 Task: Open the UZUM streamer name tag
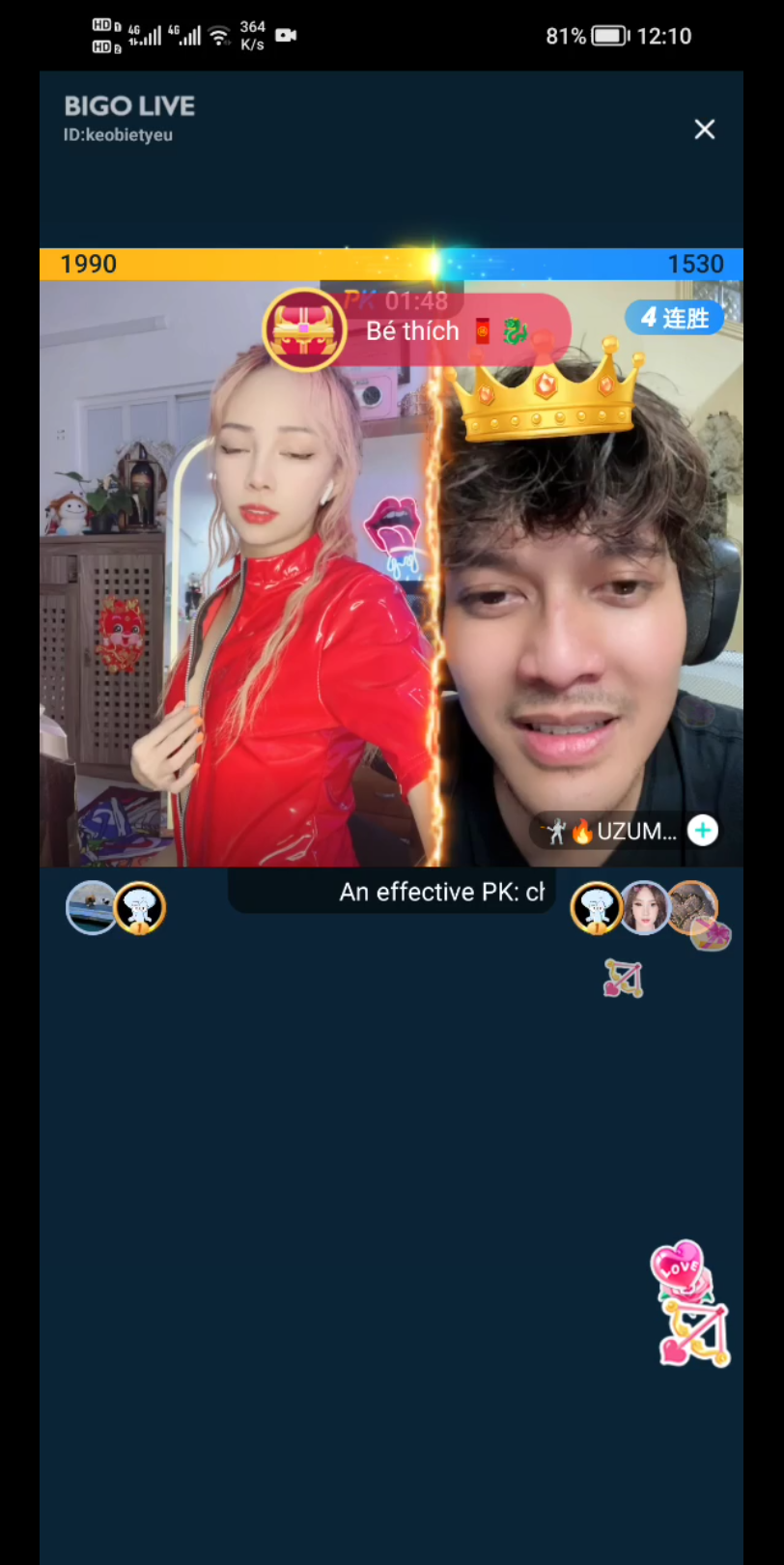[x=608, y=831]
